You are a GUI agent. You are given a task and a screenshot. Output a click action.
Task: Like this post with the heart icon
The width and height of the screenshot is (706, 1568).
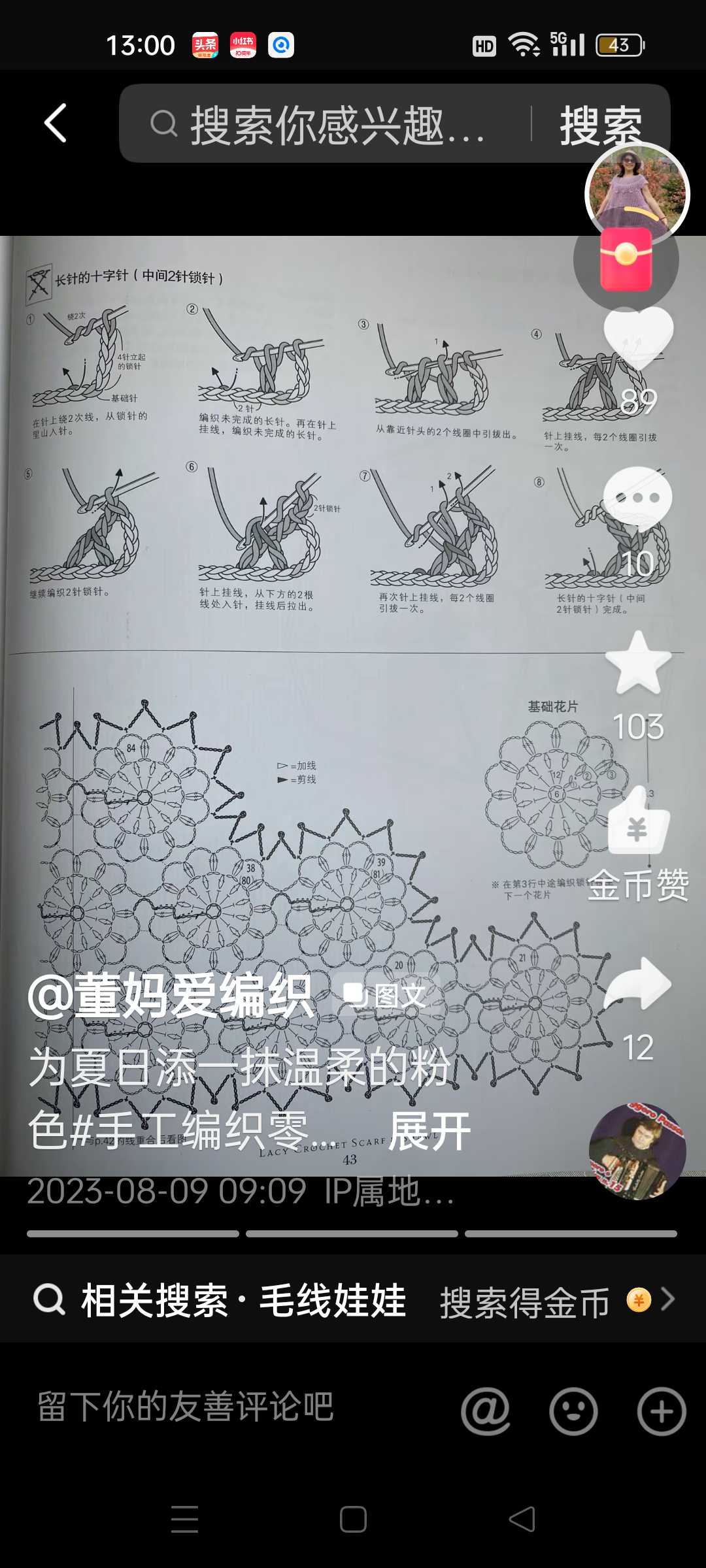pos(638,338)
